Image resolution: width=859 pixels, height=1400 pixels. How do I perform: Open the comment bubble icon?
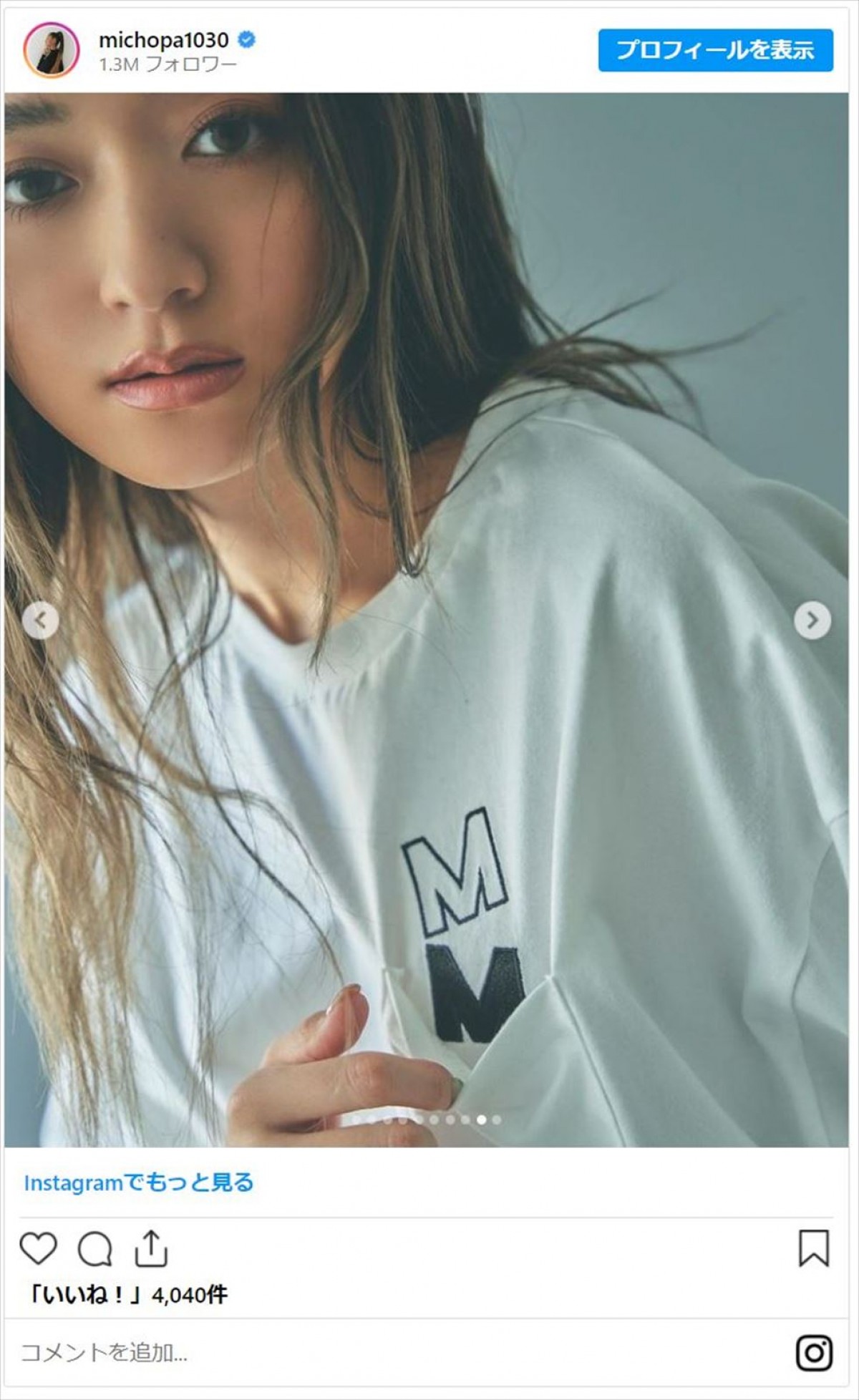tap(94, 1249)
